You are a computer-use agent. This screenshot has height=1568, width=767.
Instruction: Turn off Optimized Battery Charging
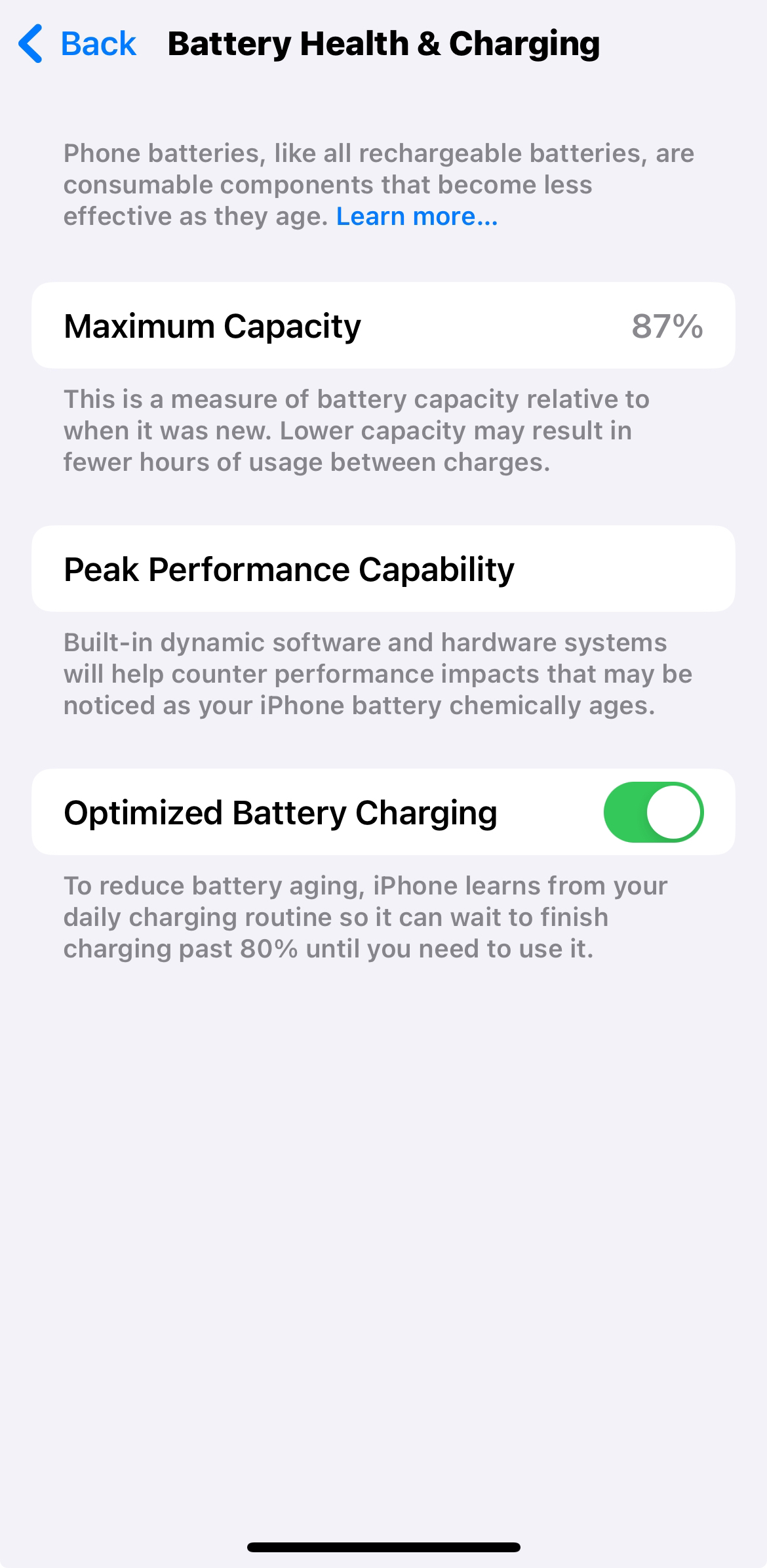(653, 812)
